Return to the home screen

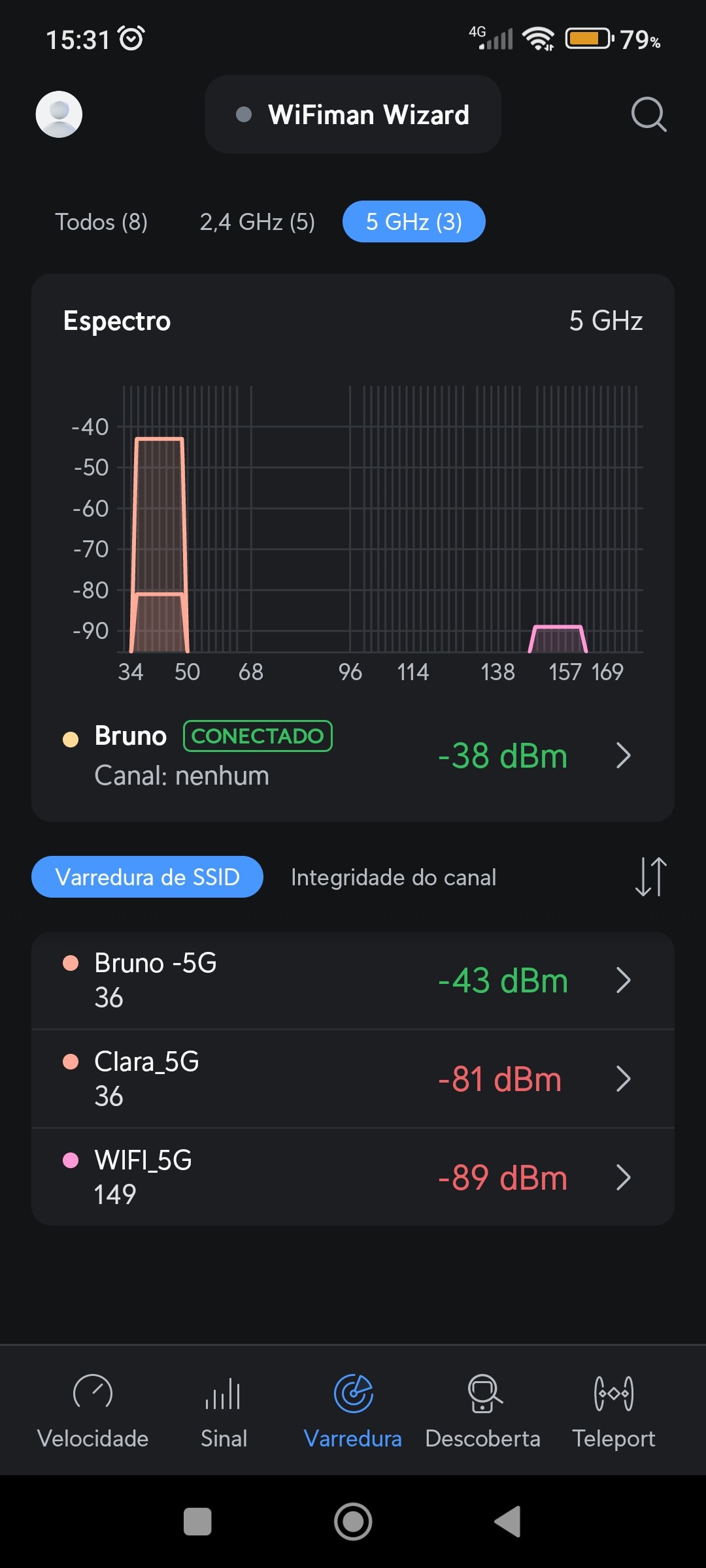pyautogui.click(x=353, y=1522)
